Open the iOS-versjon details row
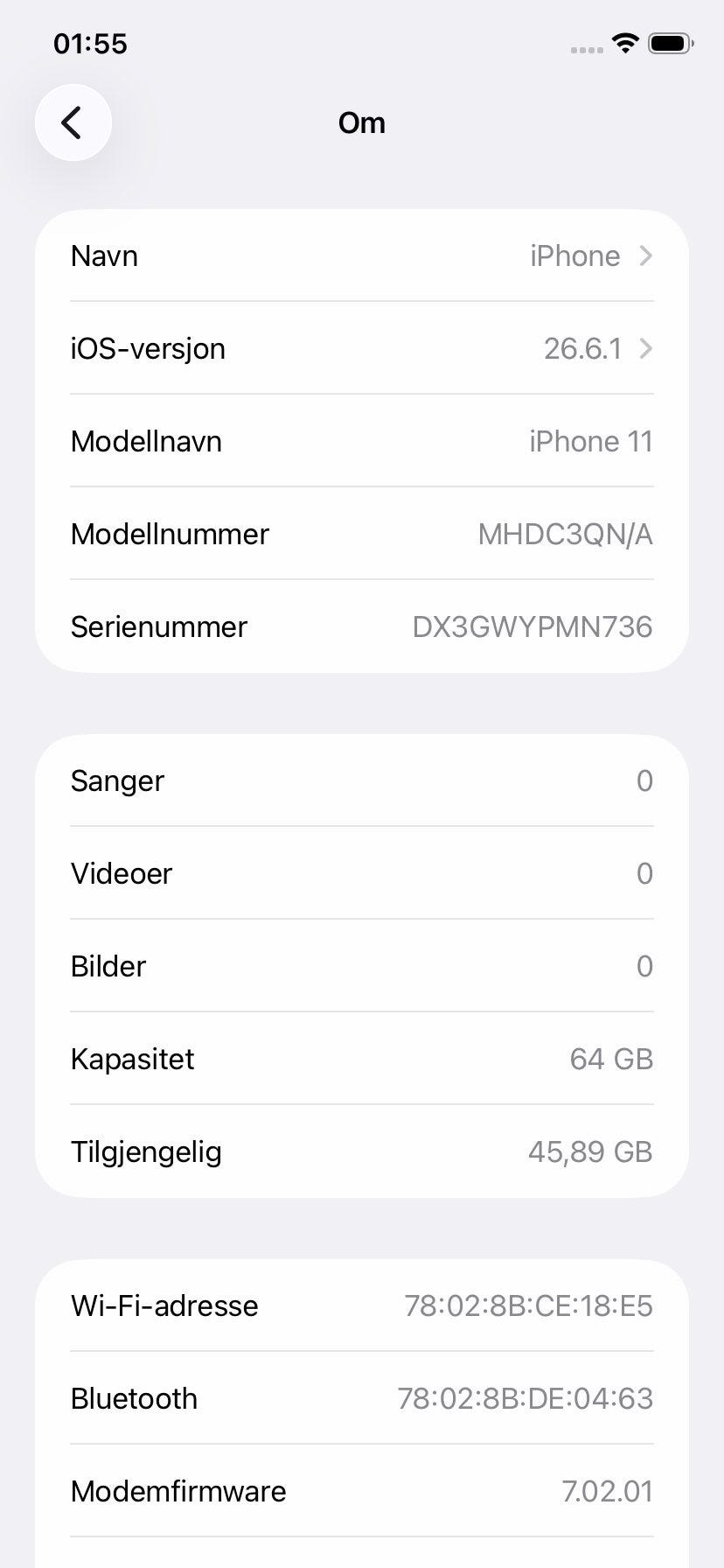 pos(362,348)
